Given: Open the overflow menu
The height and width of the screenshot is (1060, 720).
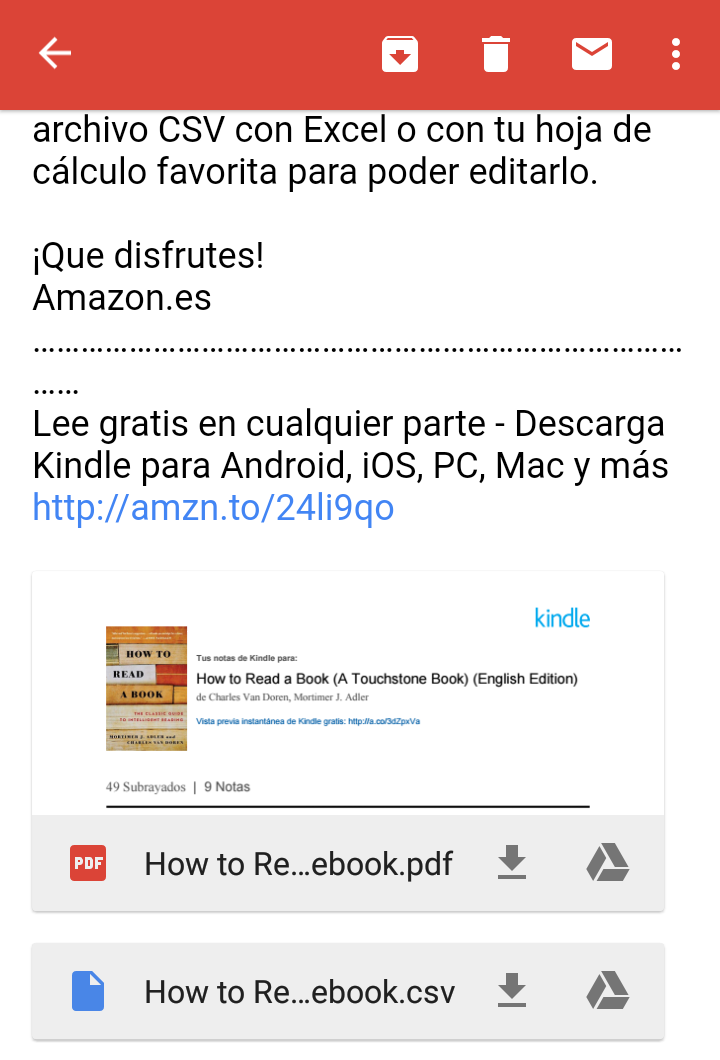Looking at the screenshot, I should pyautogui.click(x=677, y=54).
